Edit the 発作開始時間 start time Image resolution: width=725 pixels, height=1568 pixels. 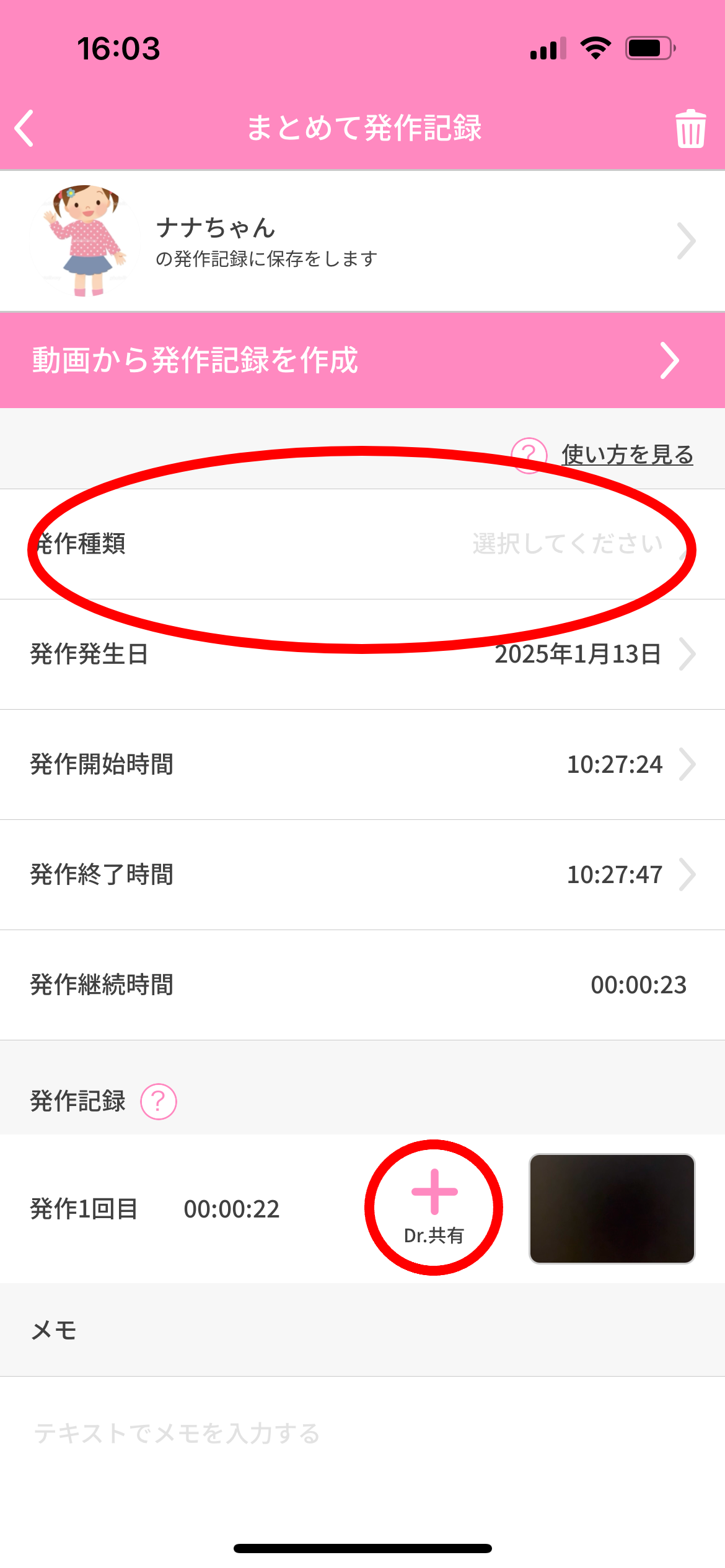click(x=362, y=764)
